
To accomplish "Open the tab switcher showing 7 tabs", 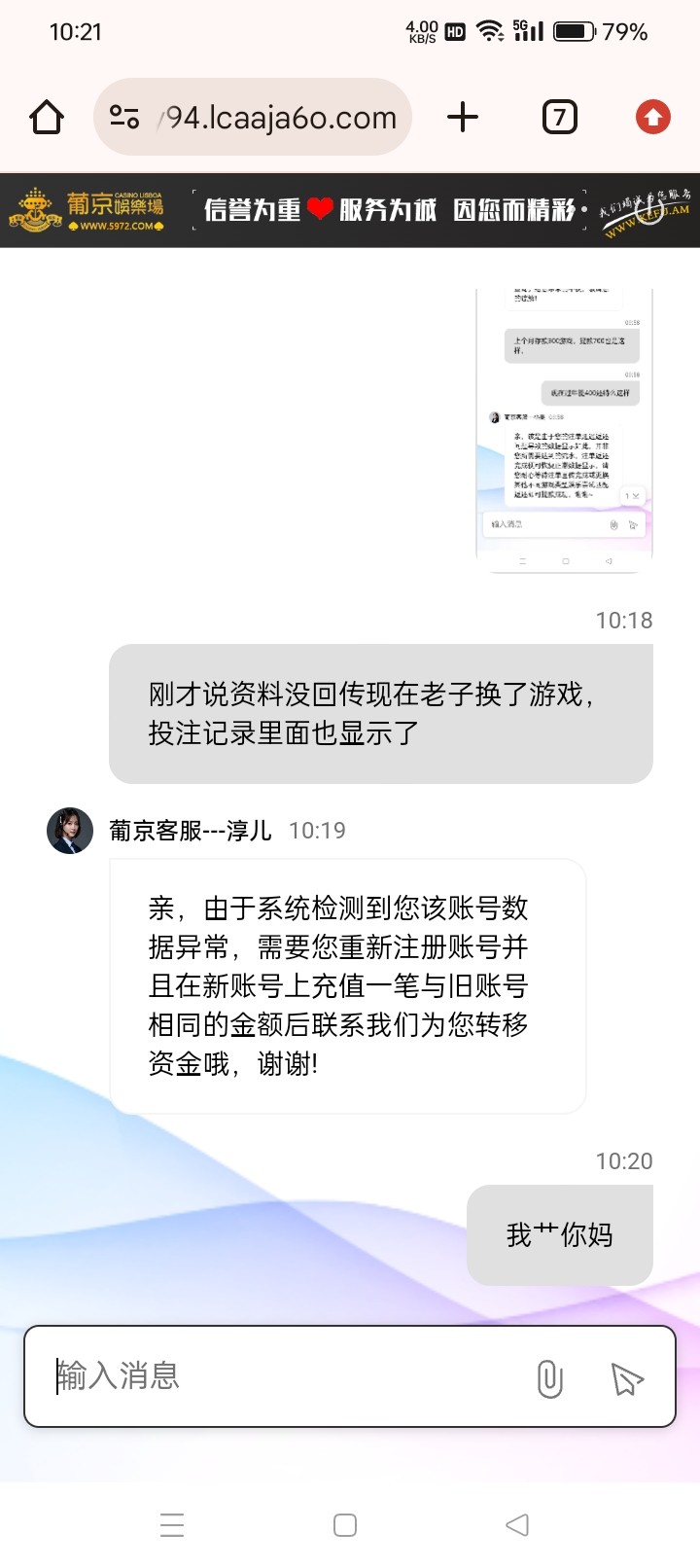I will (x=559, y=118).
